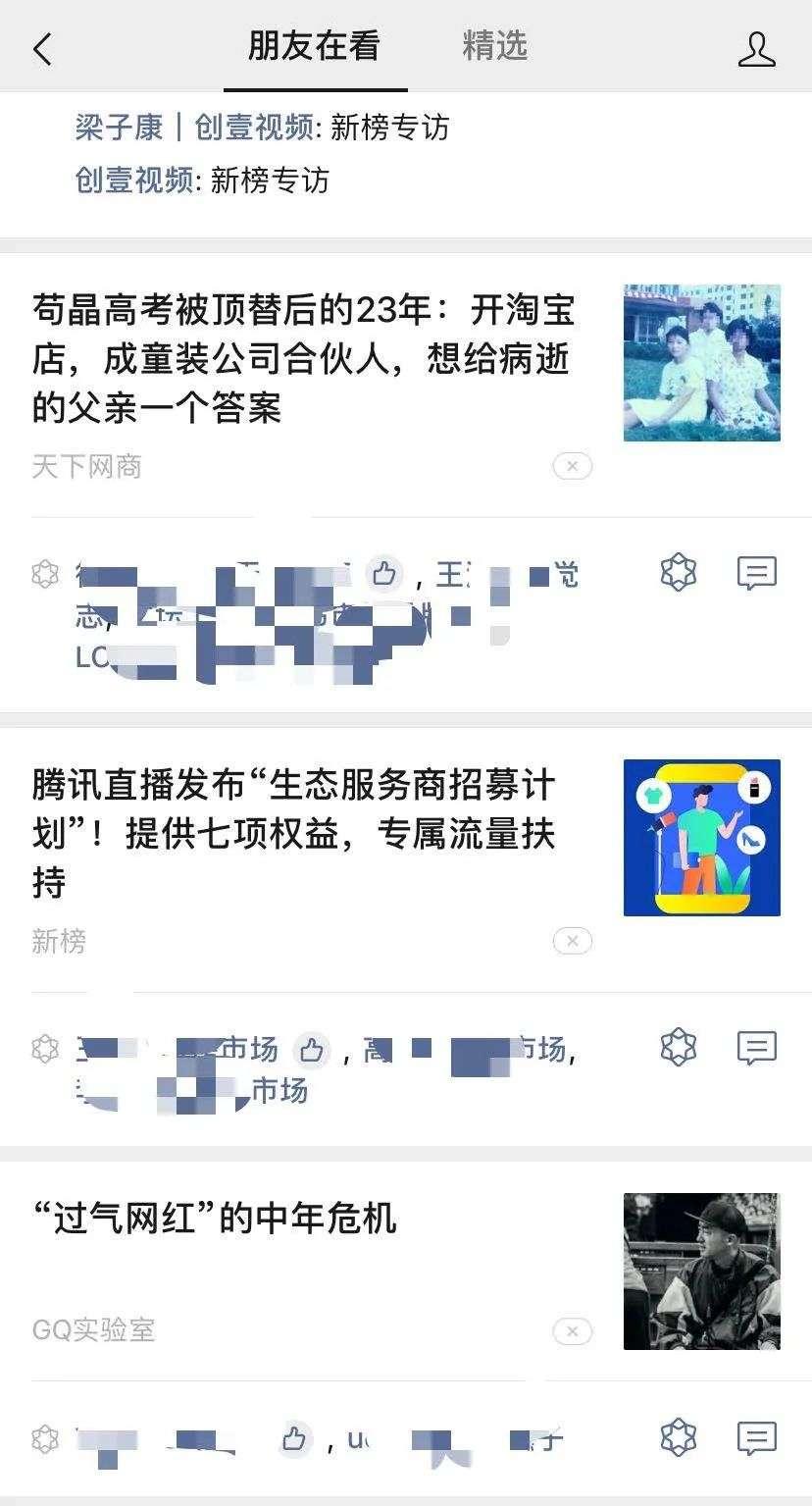Go back using the top-left arrow
812x1506 pixels.
tap(42, 48)
